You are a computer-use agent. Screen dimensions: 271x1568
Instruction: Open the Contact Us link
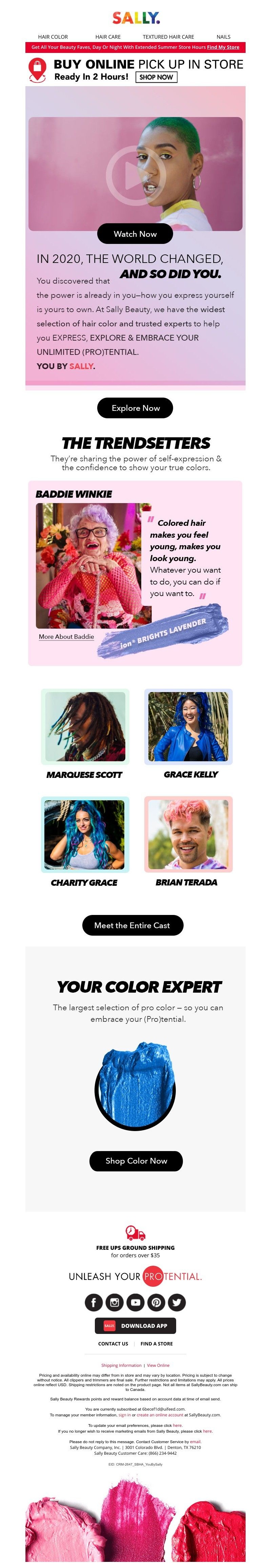[113, 1344]
